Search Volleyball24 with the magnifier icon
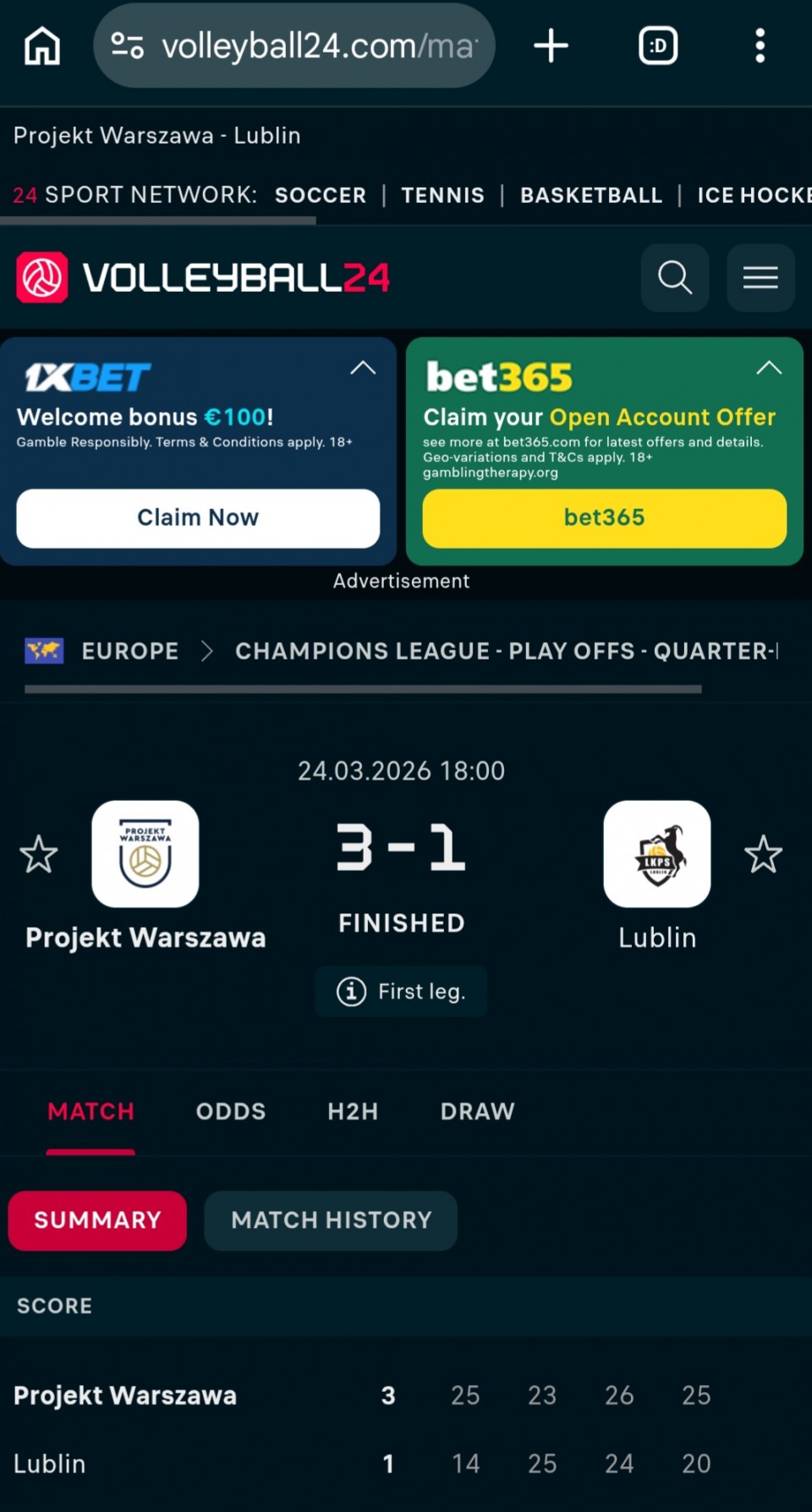This screenshot has width=812, height=1512. (675, 277)
